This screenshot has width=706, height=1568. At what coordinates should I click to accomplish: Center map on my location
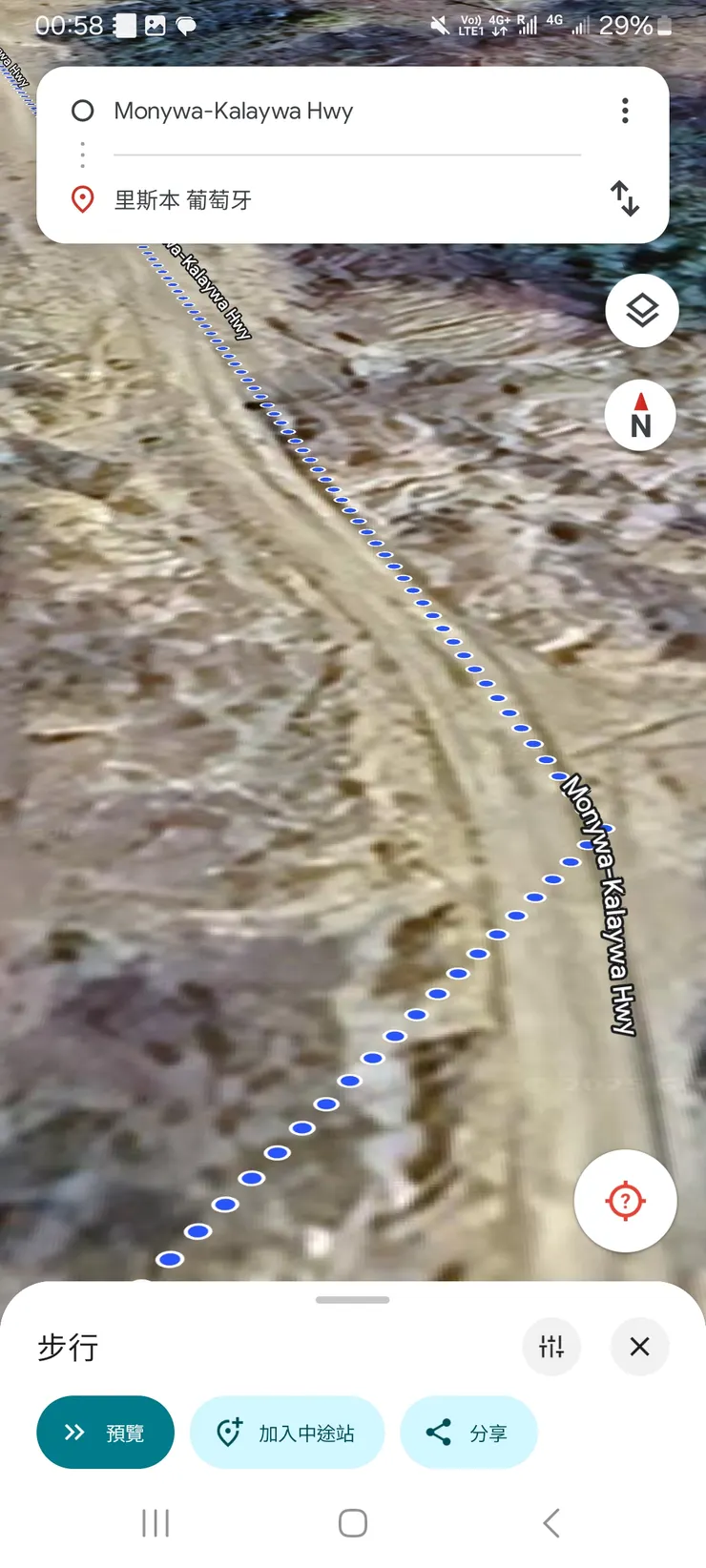click(626, 1201)
